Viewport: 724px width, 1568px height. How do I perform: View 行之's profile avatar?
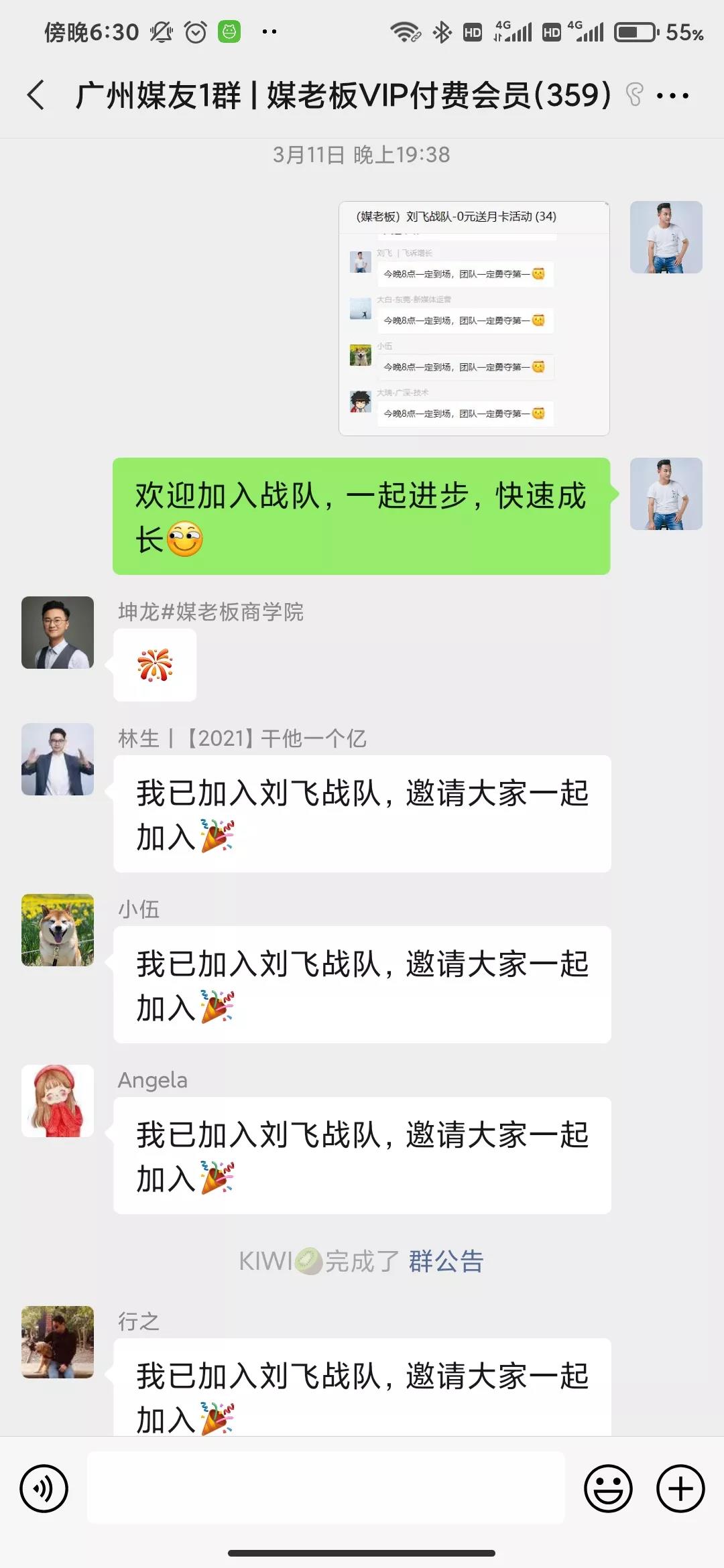[58, 1342]
